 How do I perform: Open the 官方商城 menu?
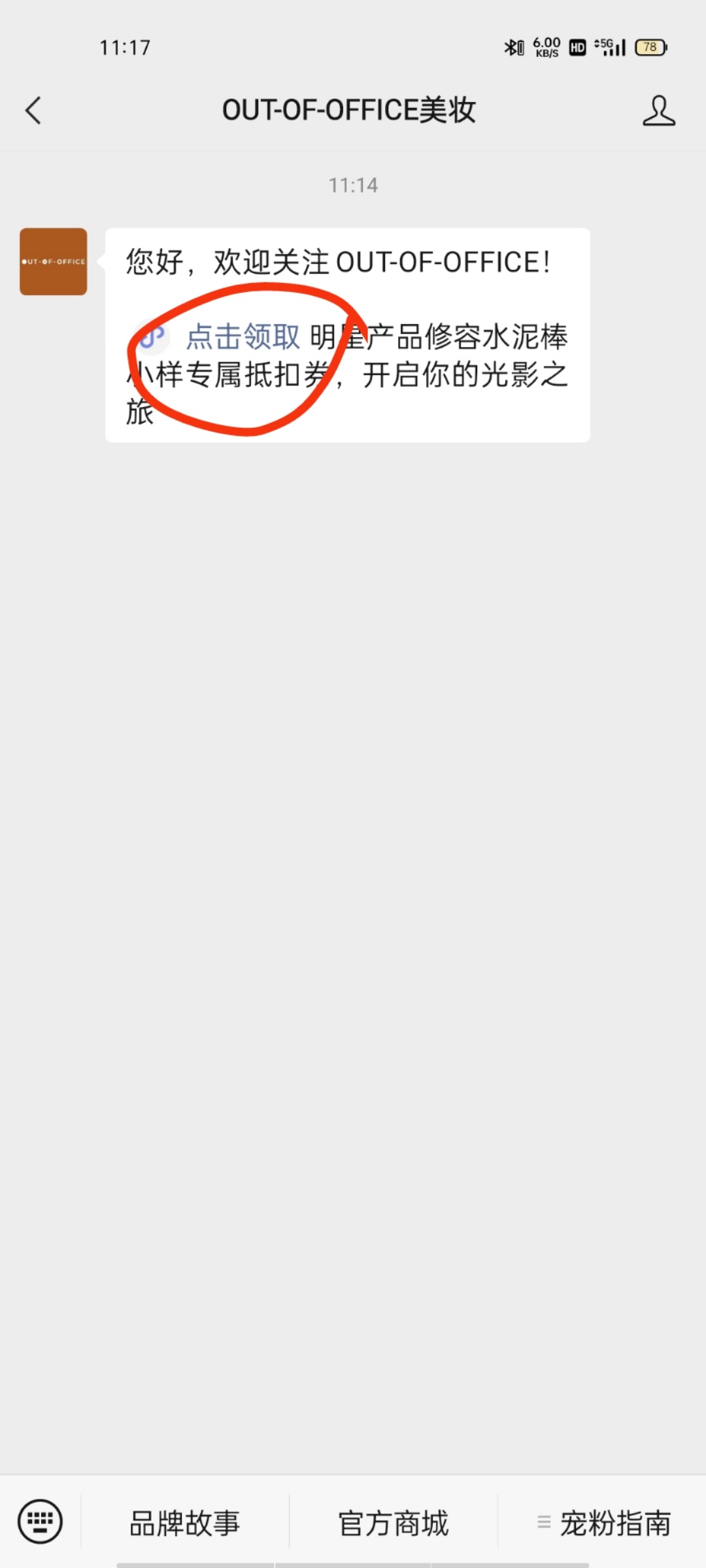tap(394, 1523)
